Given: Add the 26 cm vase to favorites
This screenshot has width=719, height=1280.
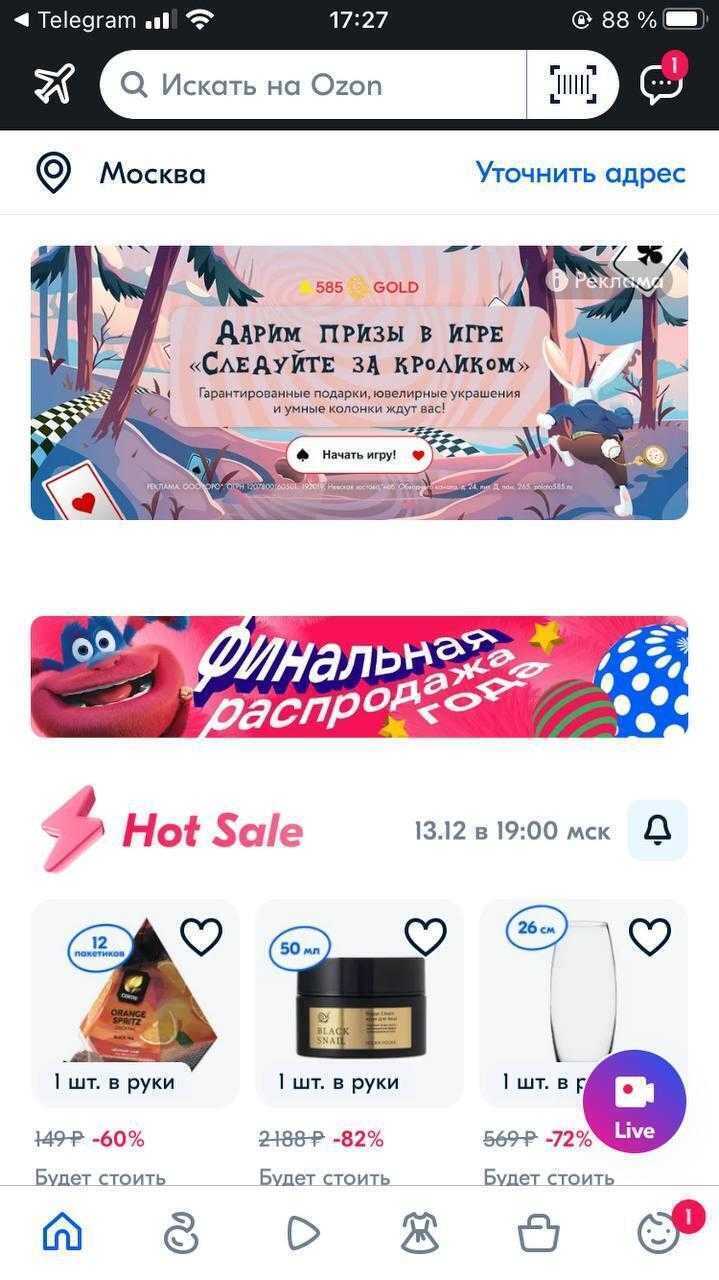Looking at the screenshot, I should click(649, 937).
